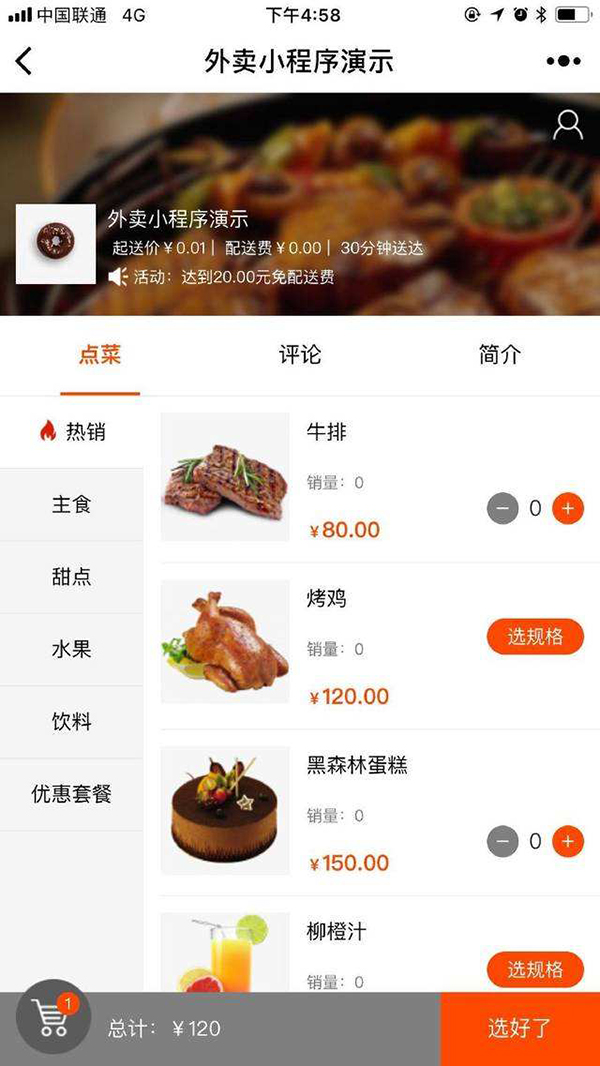Add one 牛排 with the plus button
The height and width of the screenshot is (1066, 600).
(x=567, y=509)
